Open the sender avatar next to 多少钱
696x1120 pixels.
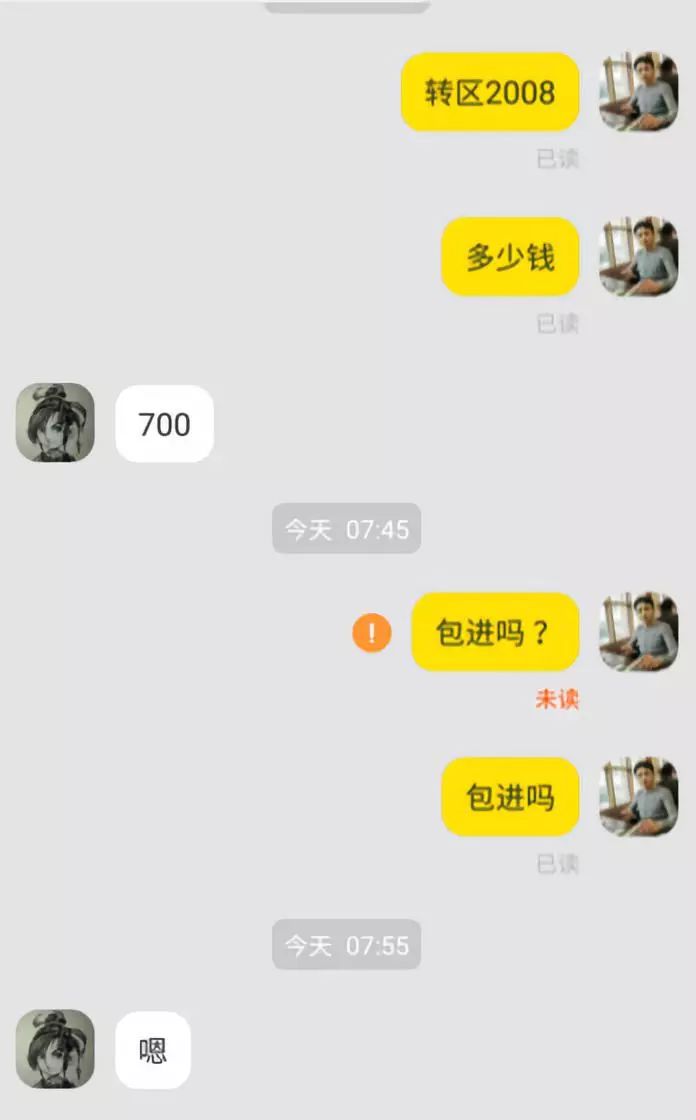click(638, 256)
